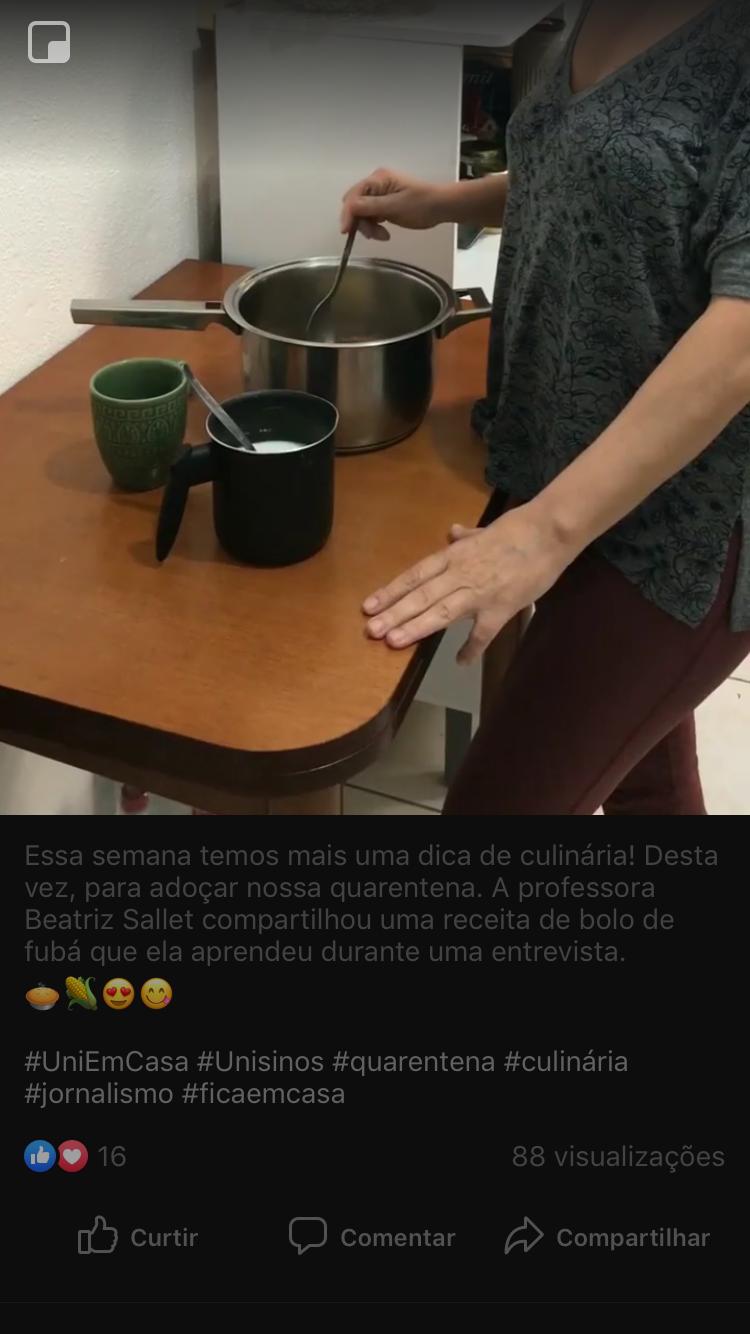The width and height of the screenshot is (750, 1334).
Task: Like this post with Curtir
Action: (x=139, y=1237)
